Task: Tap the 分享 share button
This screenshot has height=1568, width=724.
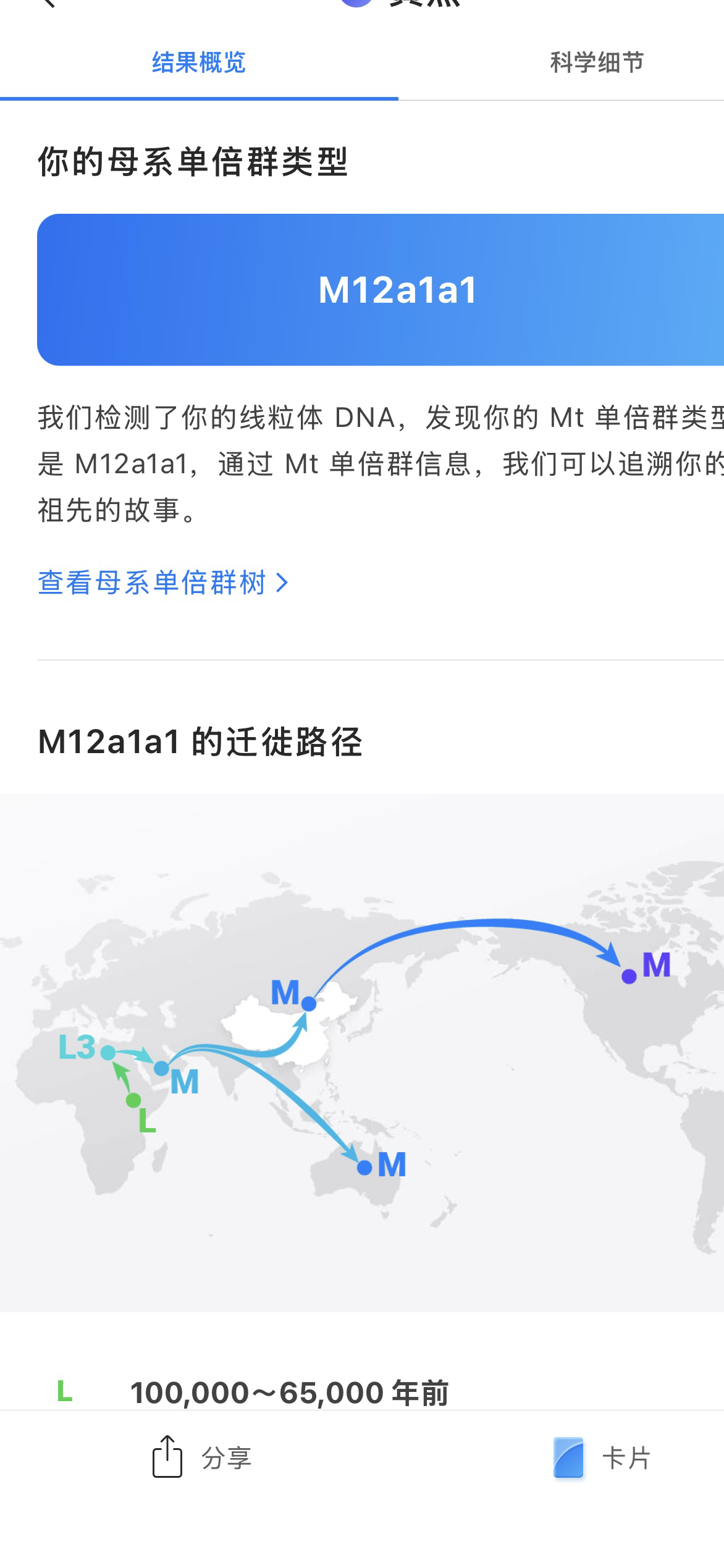Action: tap(202, 1457)
